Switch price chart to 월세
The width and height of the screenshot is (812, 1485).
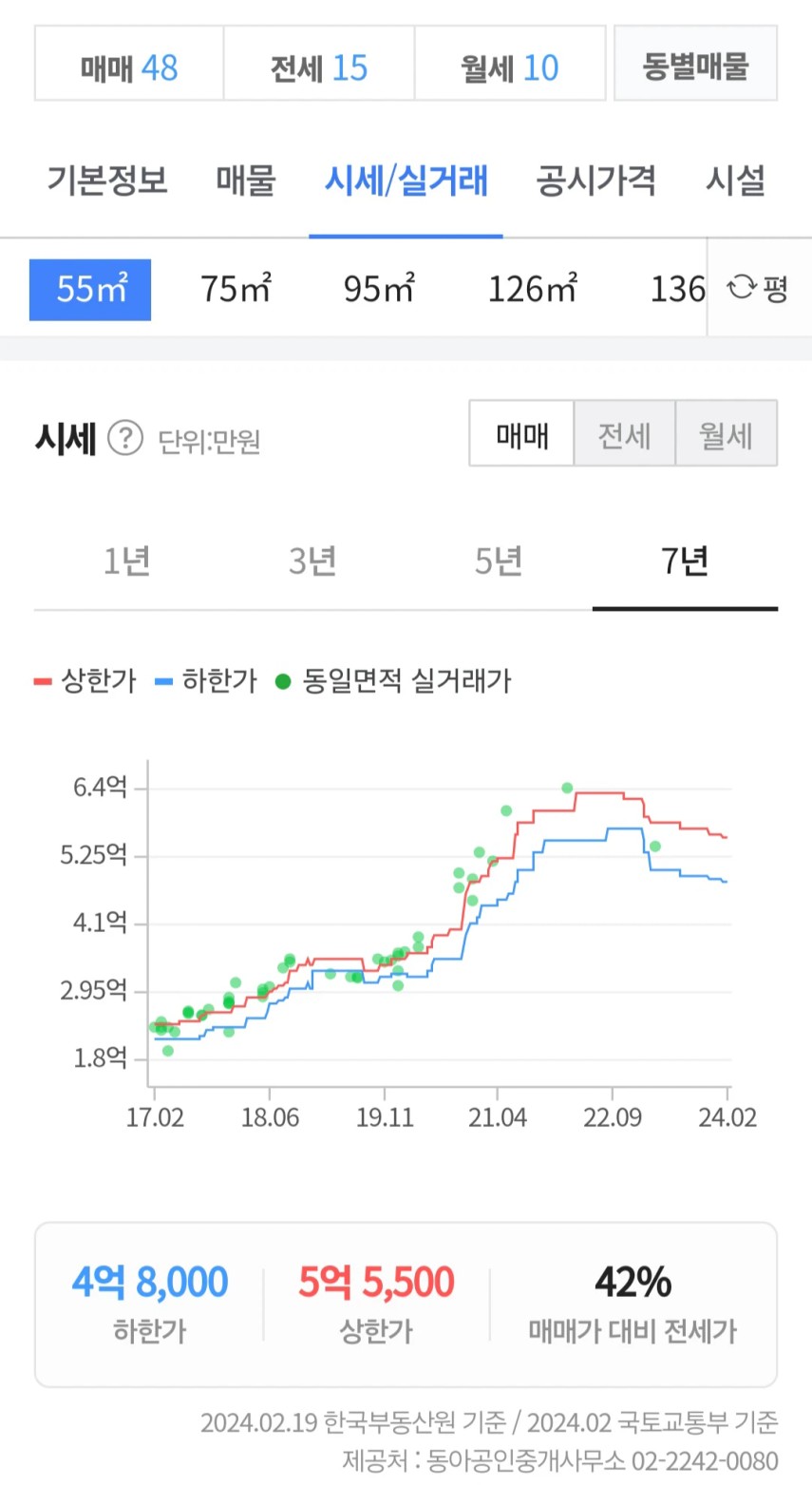point(726,434)
